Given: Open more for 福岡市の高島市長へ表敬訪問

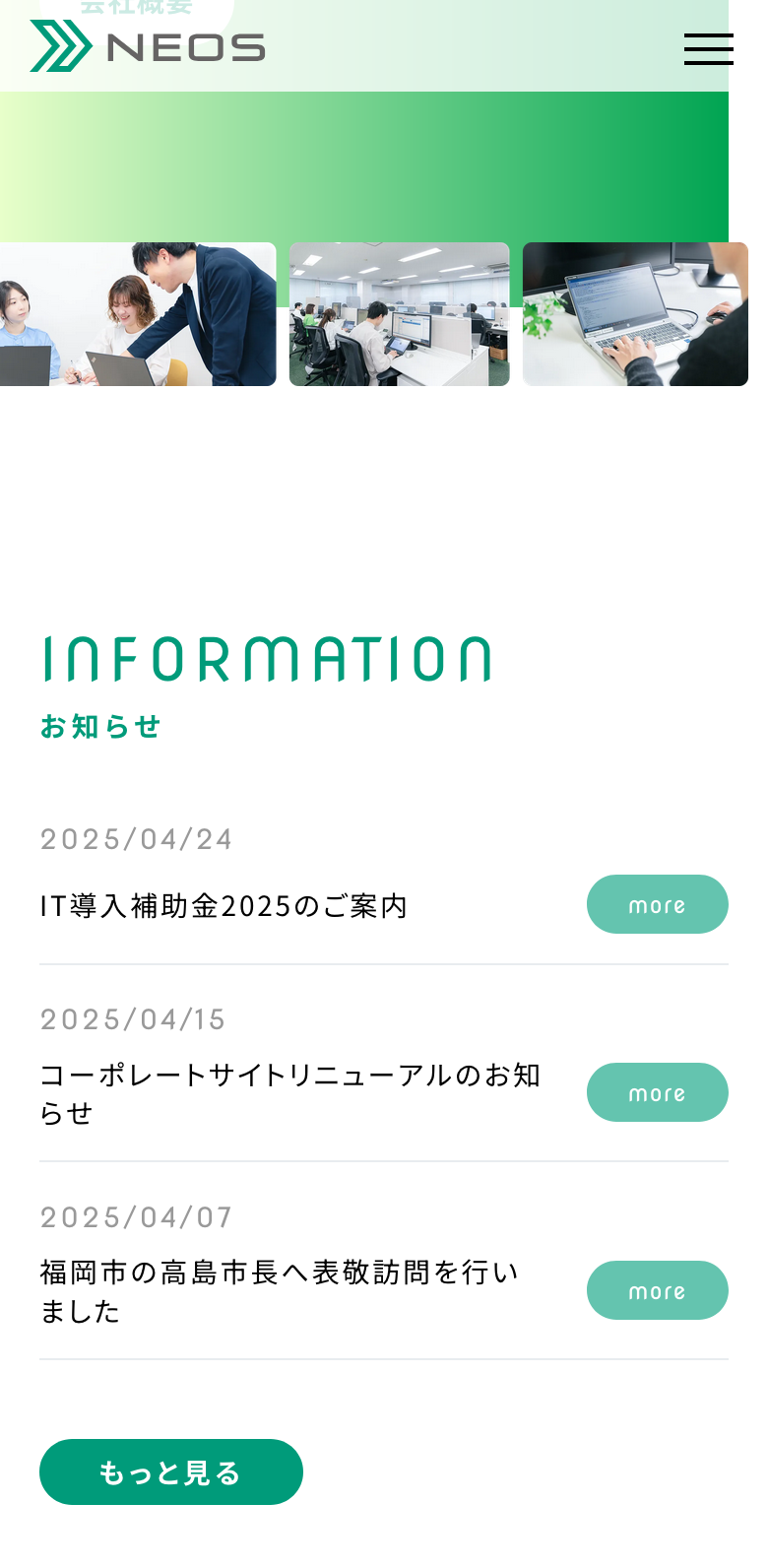Looking at the screenshot, I should (x=657, y=1290).
